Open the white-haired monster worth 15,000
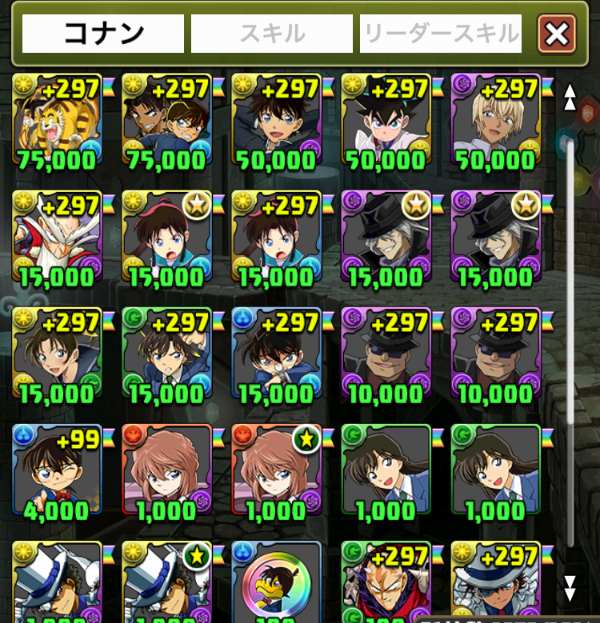This screenshot has height=623, width=600. coord(57,239)
